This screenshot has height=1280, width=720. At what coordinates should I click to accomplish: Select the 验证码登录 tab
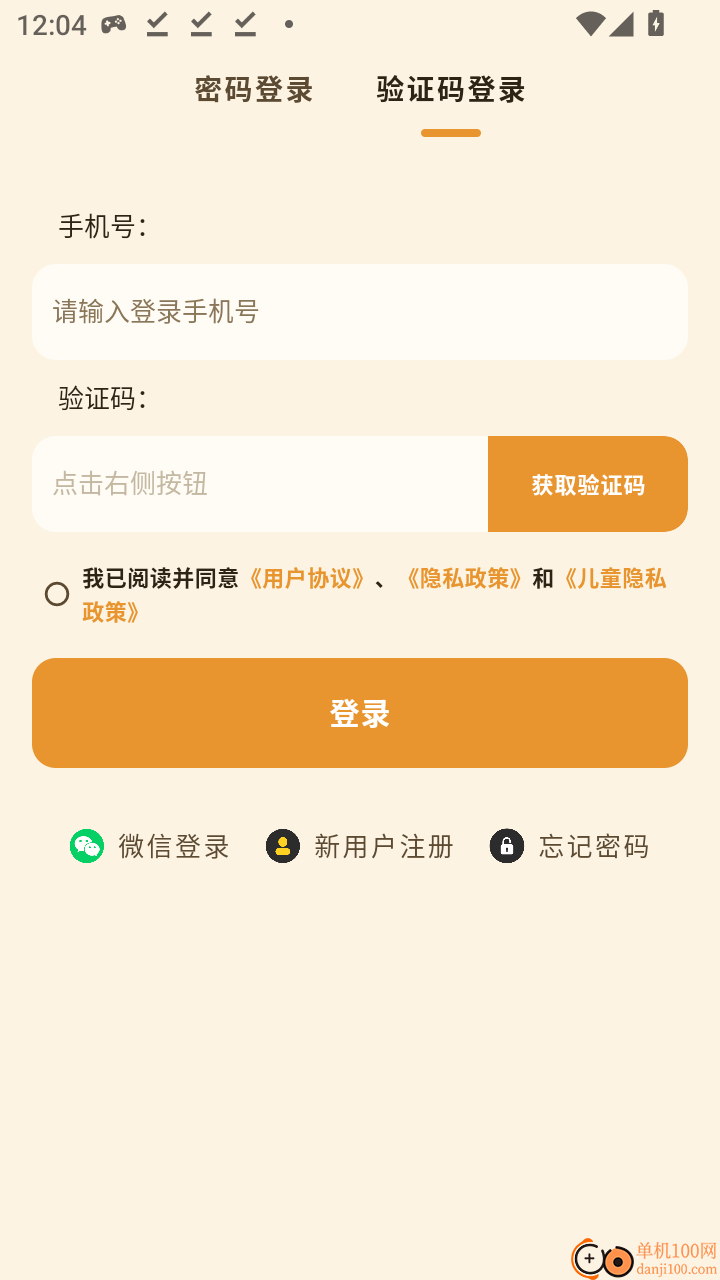click(x=451, y=90)
